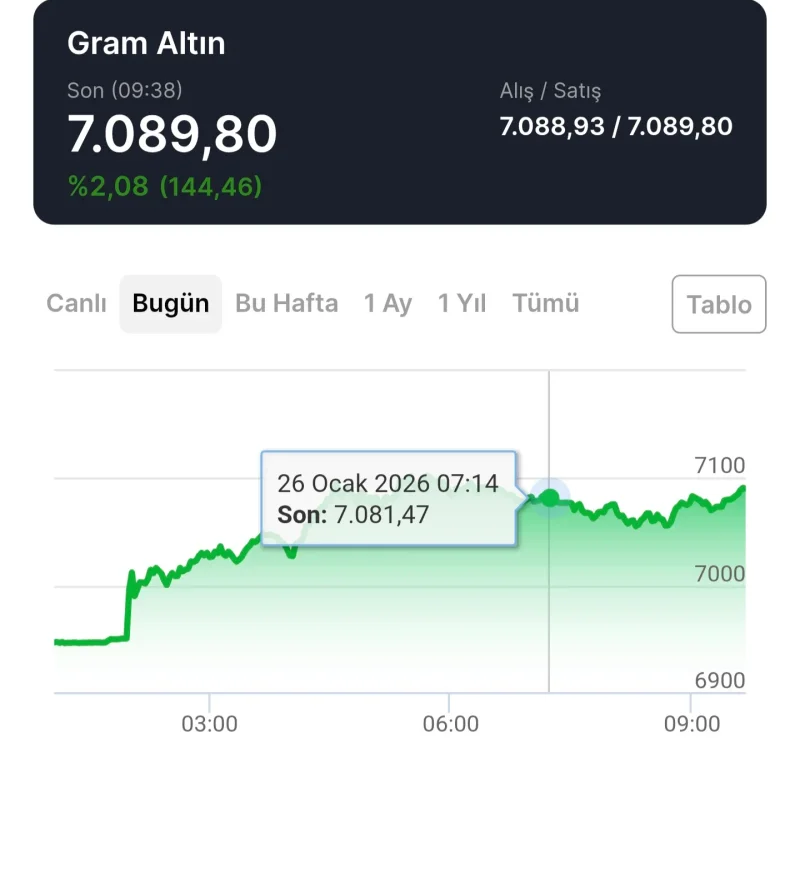Viewport: 800px width, 882px height.
Task: Select the Tümü time range
Action: [x=546, y=304]
